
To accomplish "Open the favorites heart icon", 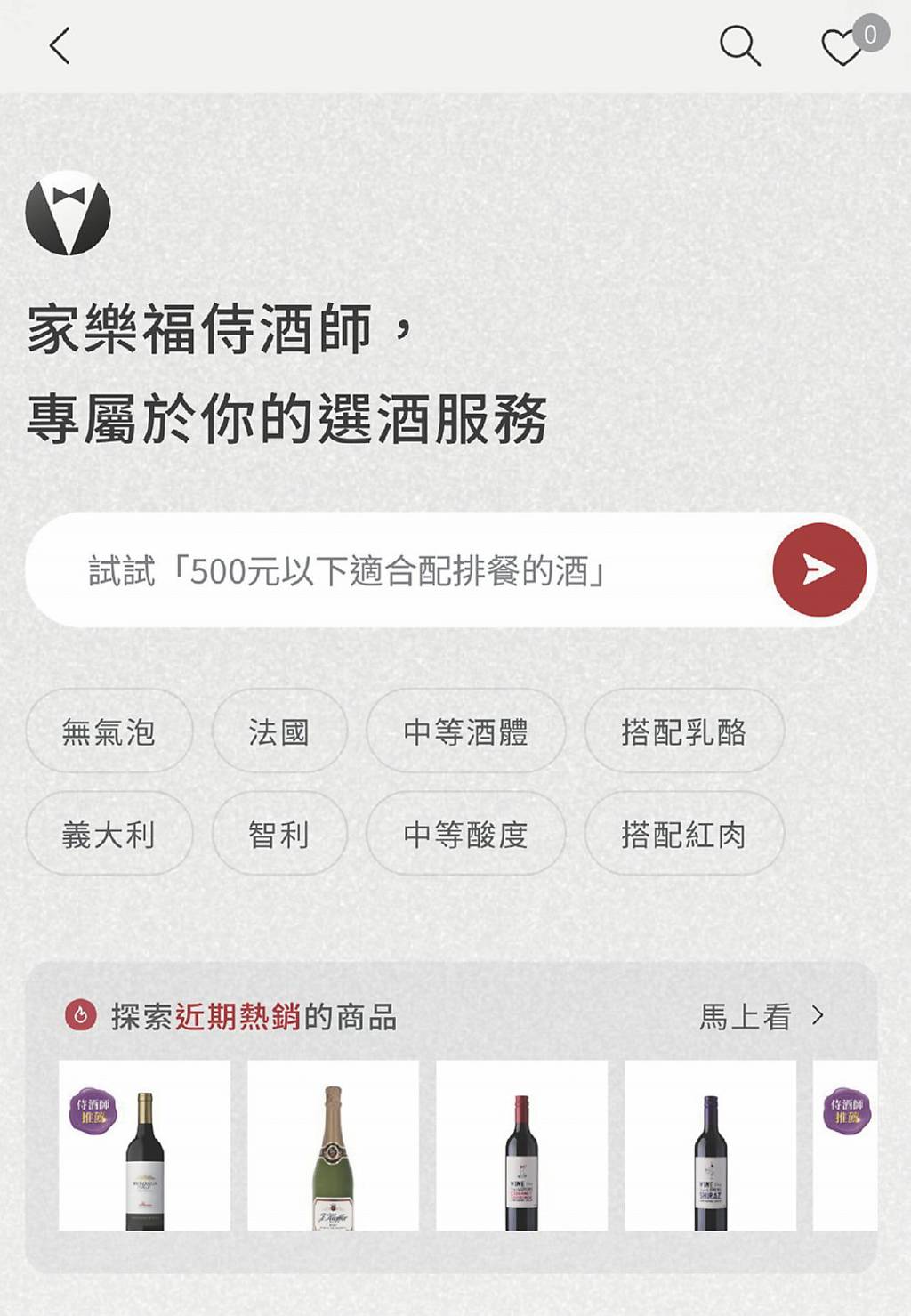I will [x=842, y=47].
